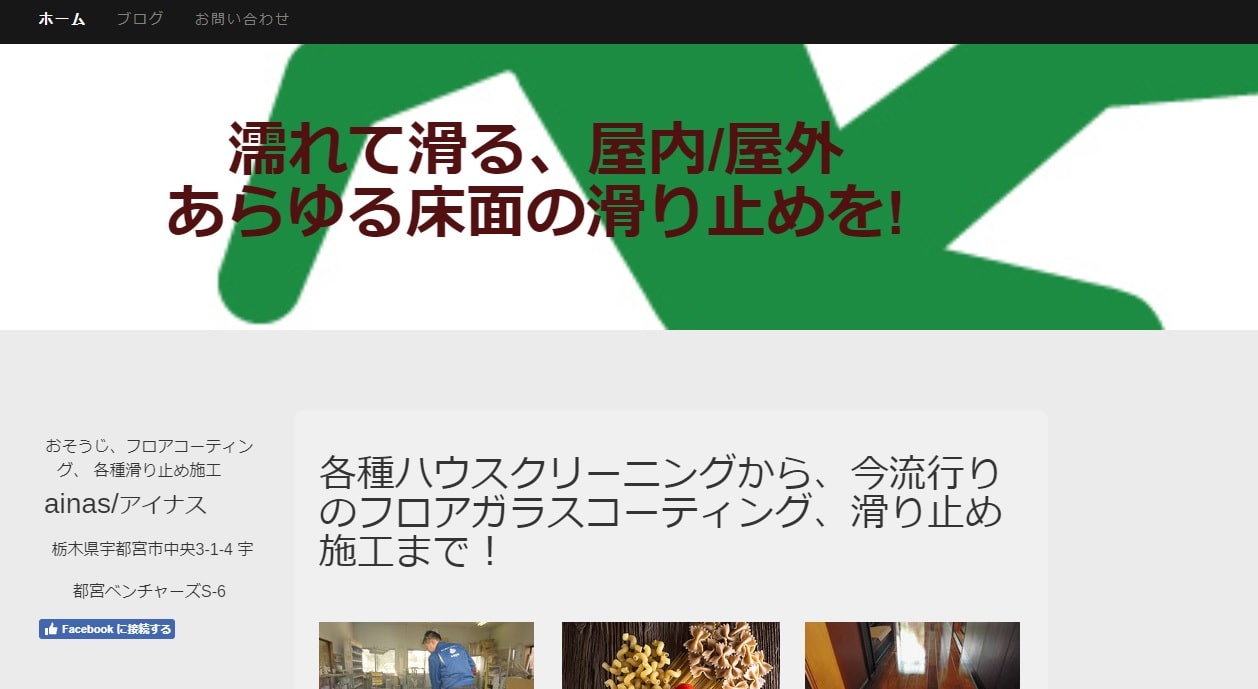Screen dimensions: 1258x689
Task: Open the pasta photo tile
Action: 670,655
